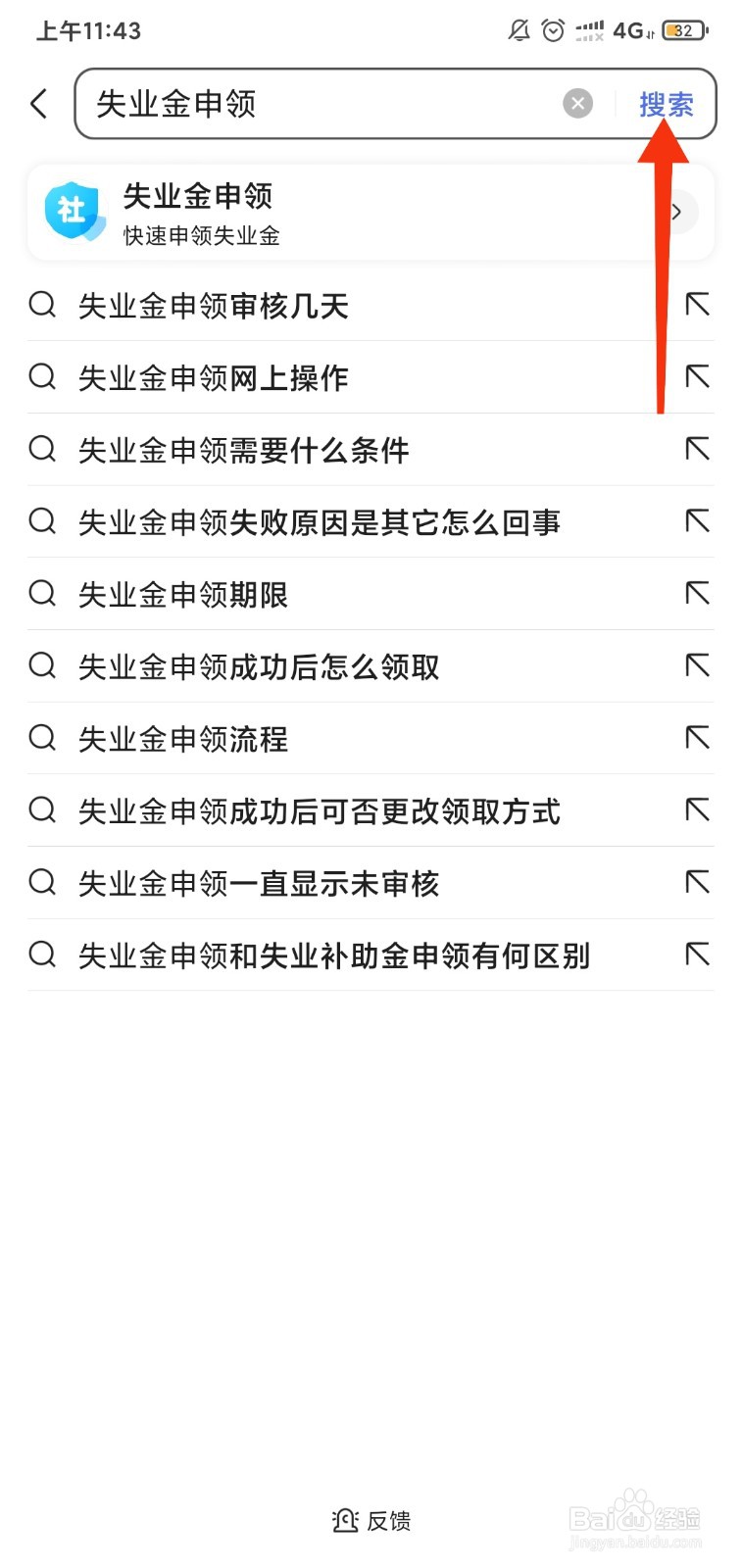
Task: Tap the 失业金申领 search field
Action: 323,103
